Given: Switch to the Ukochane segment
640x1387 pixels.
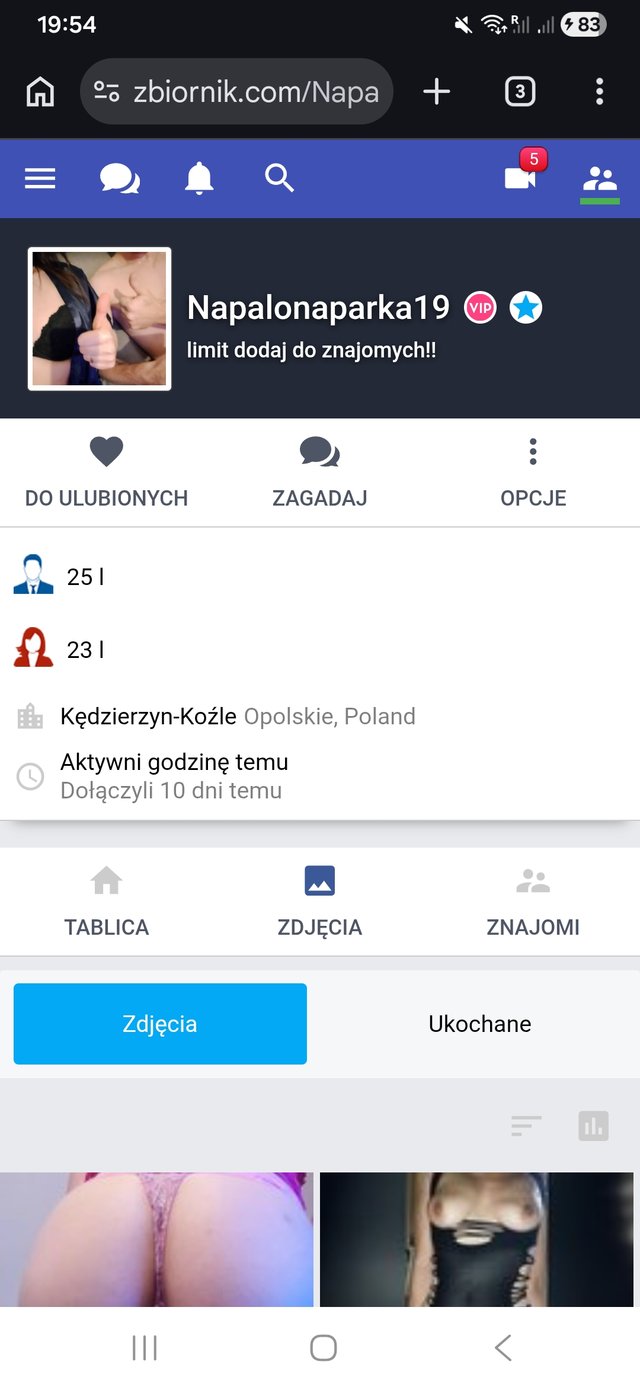Looking at the screenshot, I should click(x=480, y=1024).
